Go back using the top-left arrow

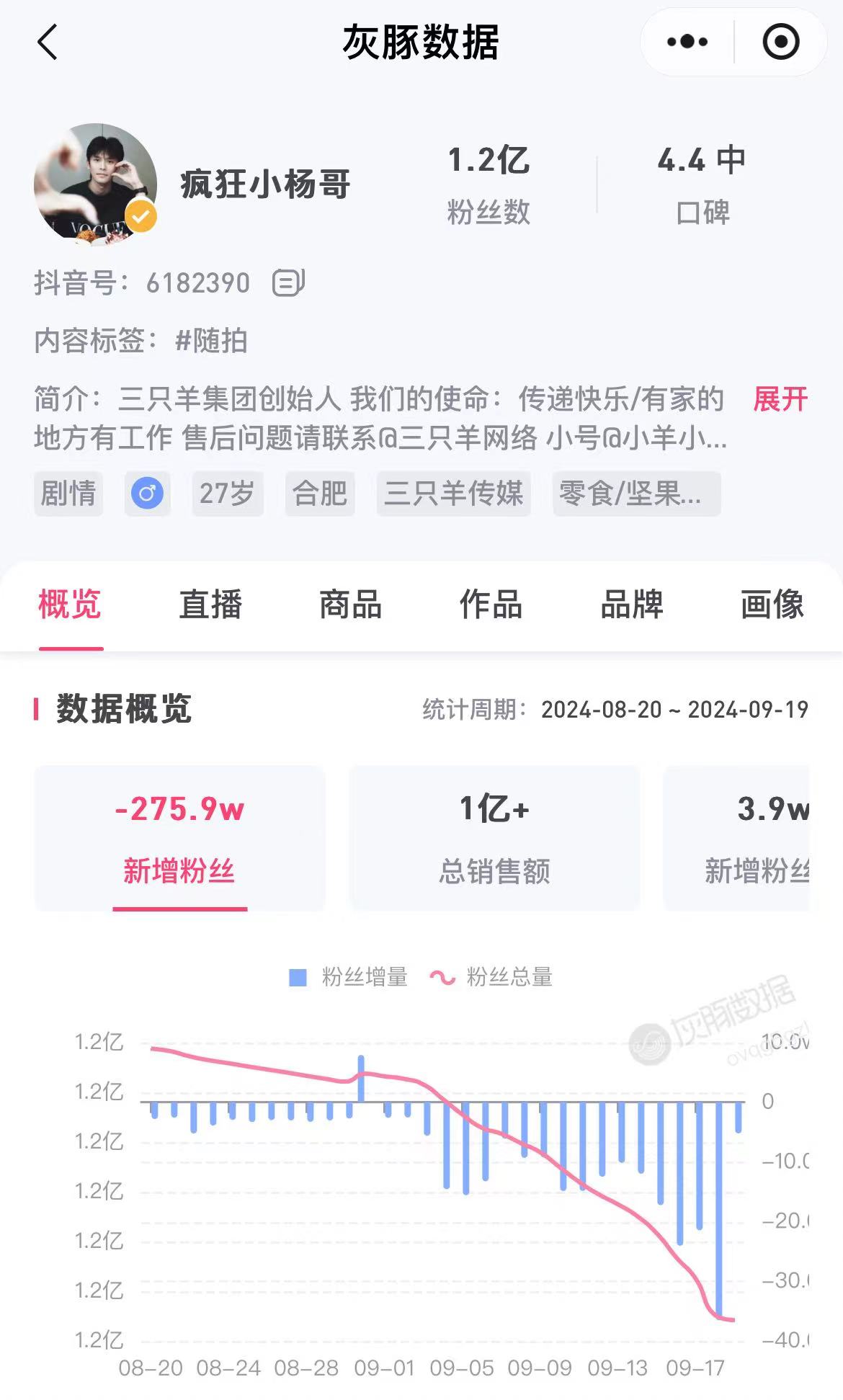coord(48,42)
